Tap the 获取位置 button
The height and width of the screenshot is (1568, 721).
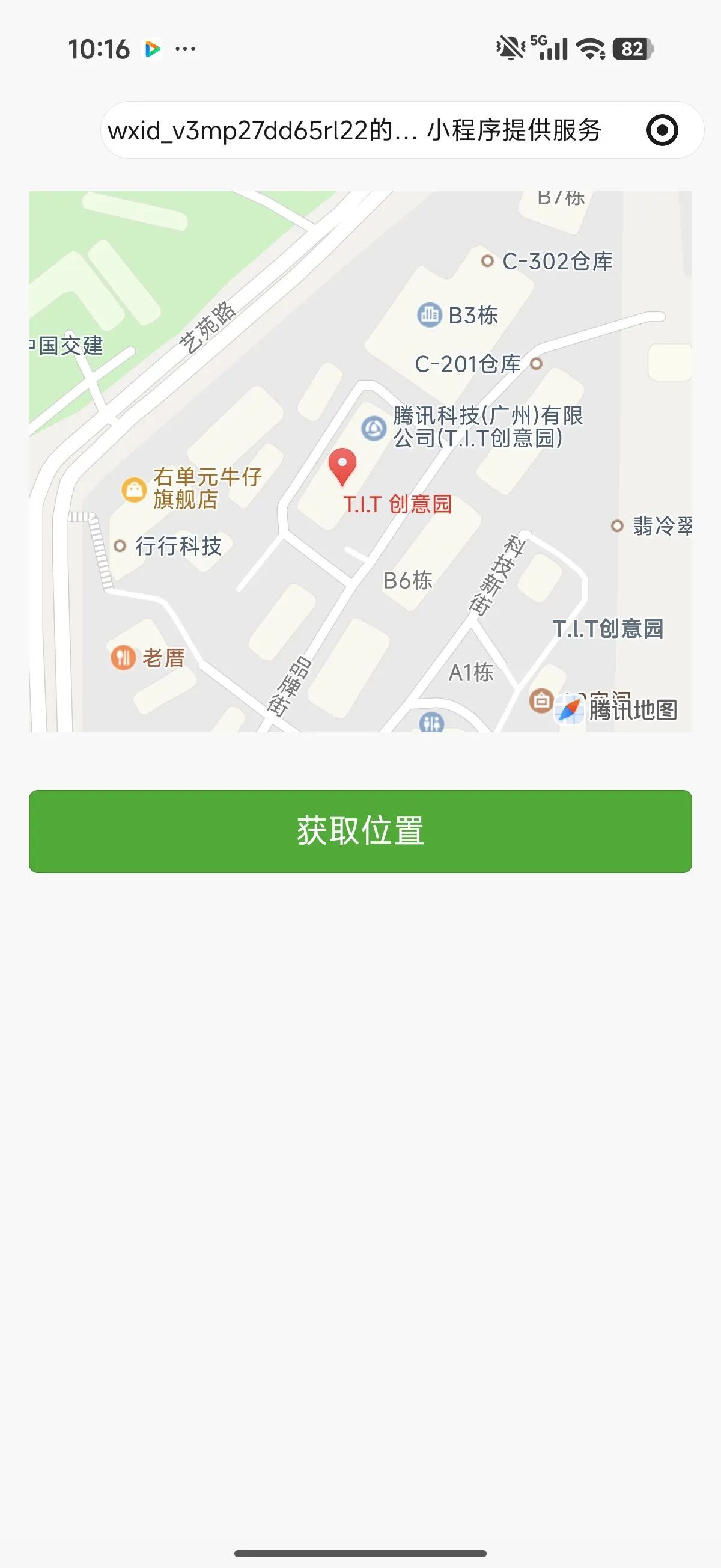(x=360, y=831)
